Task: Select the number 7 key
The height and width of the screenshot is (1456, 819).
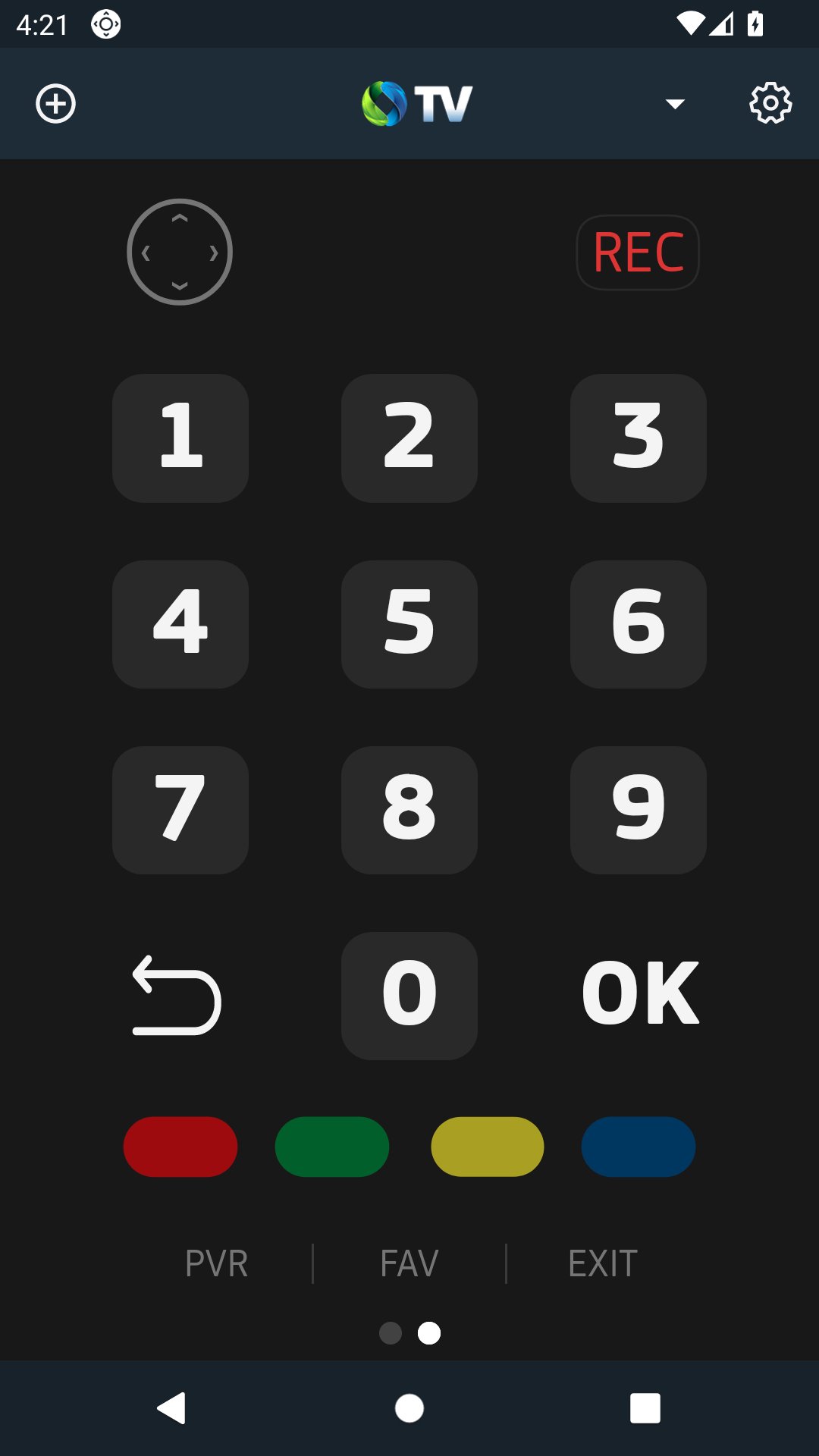Action: [x=180, y=810]
